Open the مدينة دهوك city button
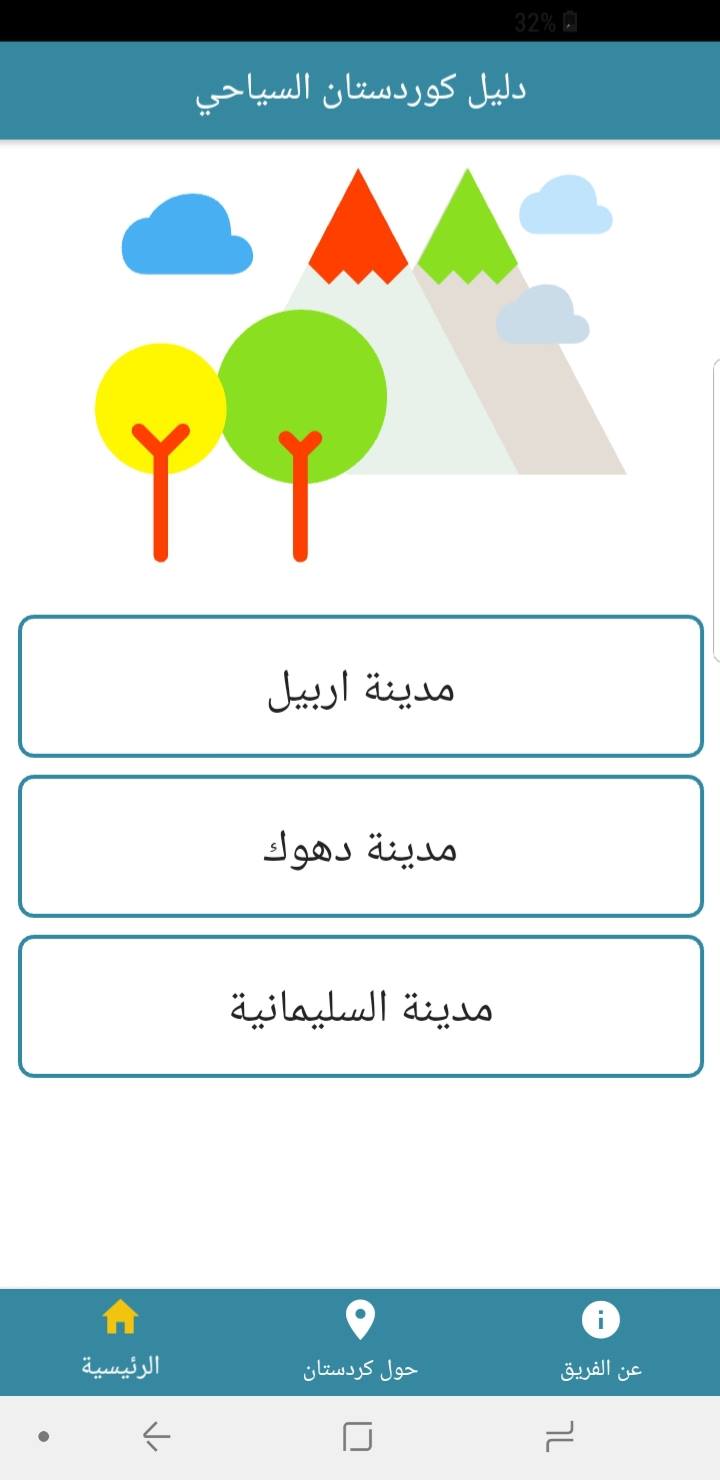Image resolution: width=720 pixels, height=1480 pixels. [x=361, y=846]
